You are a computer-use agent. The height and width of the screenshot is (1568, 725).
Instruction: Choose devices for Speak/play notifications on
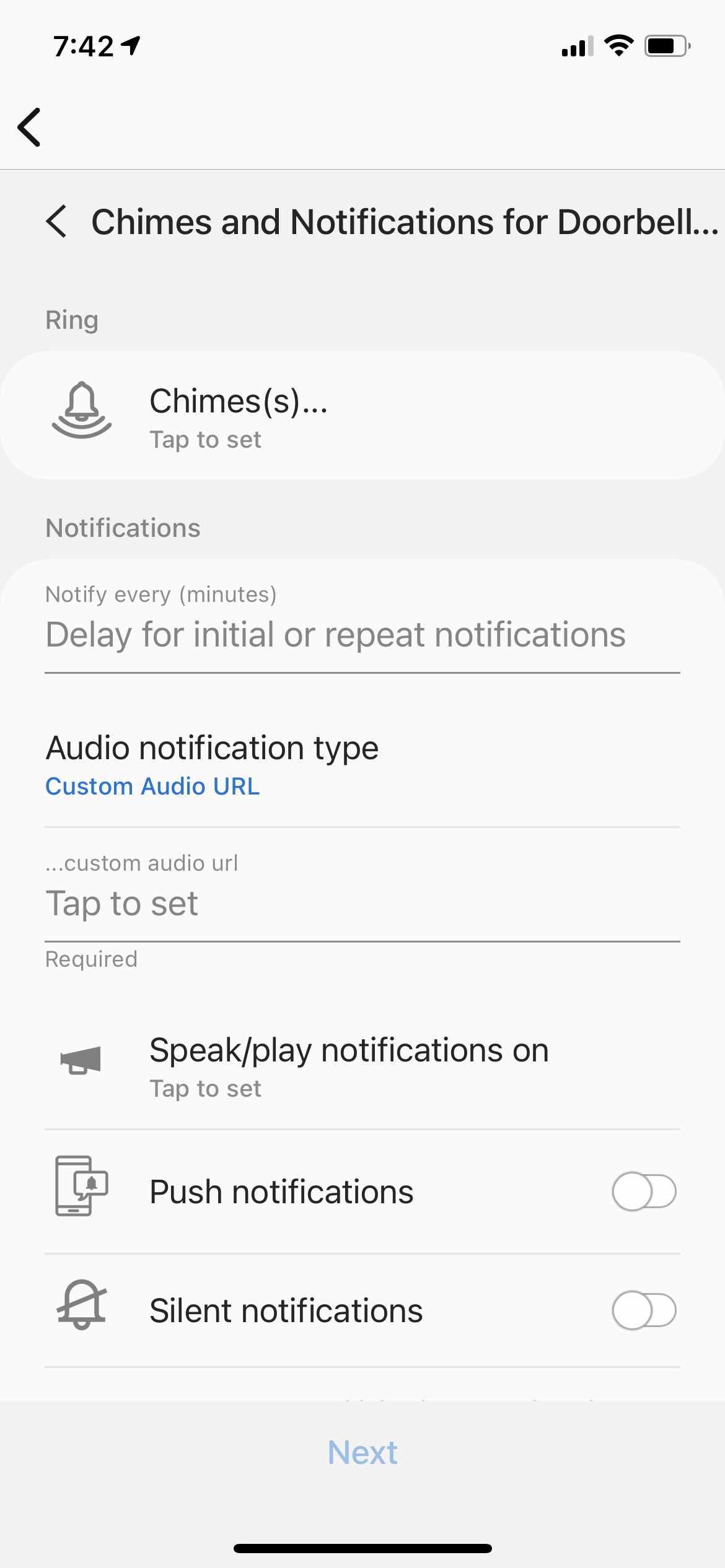[x=362, y=1066]
